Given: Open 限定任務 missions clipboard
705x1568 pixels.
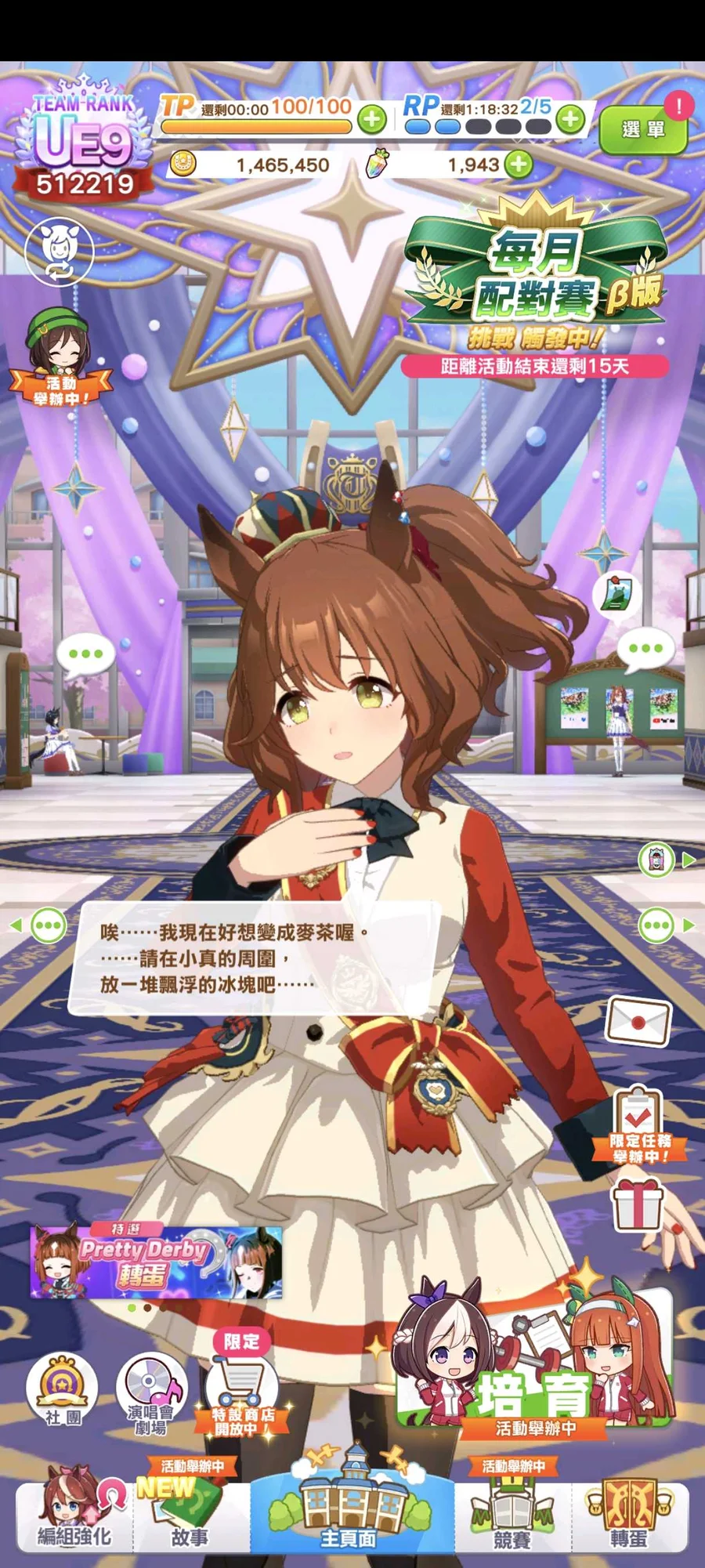Looking at the screenshot, I should click(x=640, y=1123).
